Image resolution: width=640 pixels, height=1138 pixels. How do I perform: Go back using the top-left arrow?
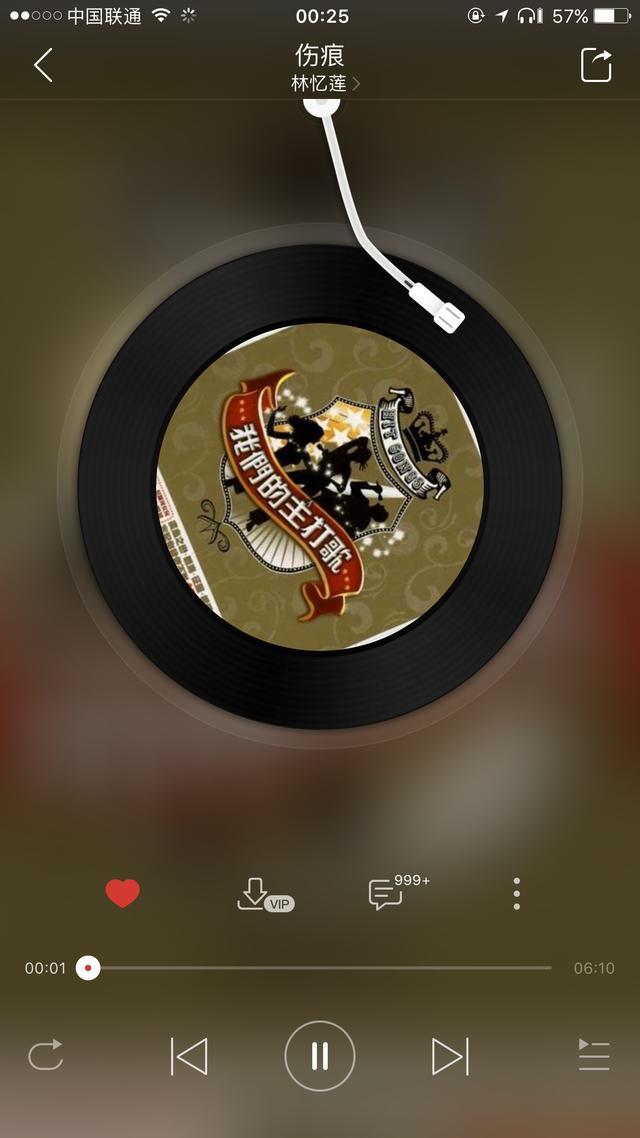pyautogui.click(x=43, y=66)
